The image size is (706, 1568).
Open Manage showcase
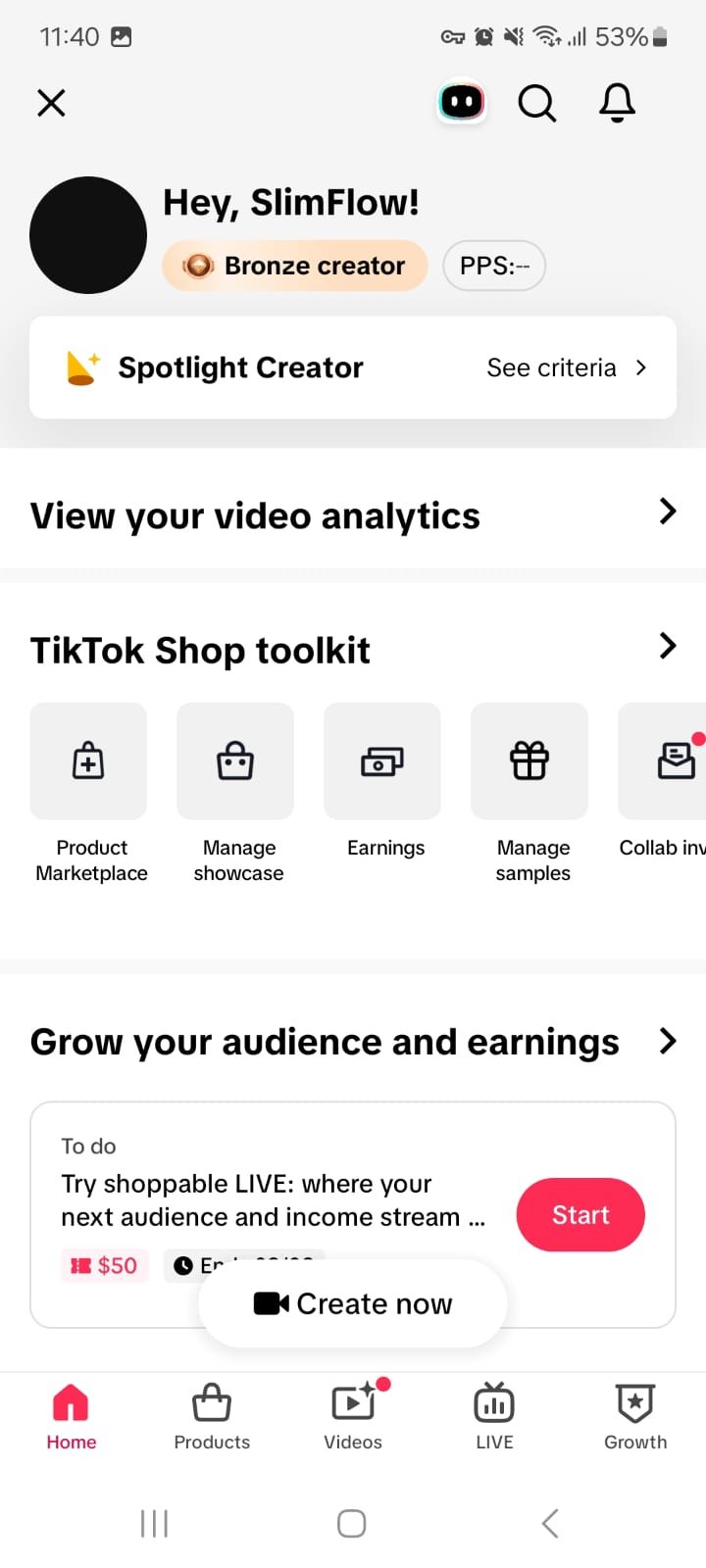click(x=235, y=761)
